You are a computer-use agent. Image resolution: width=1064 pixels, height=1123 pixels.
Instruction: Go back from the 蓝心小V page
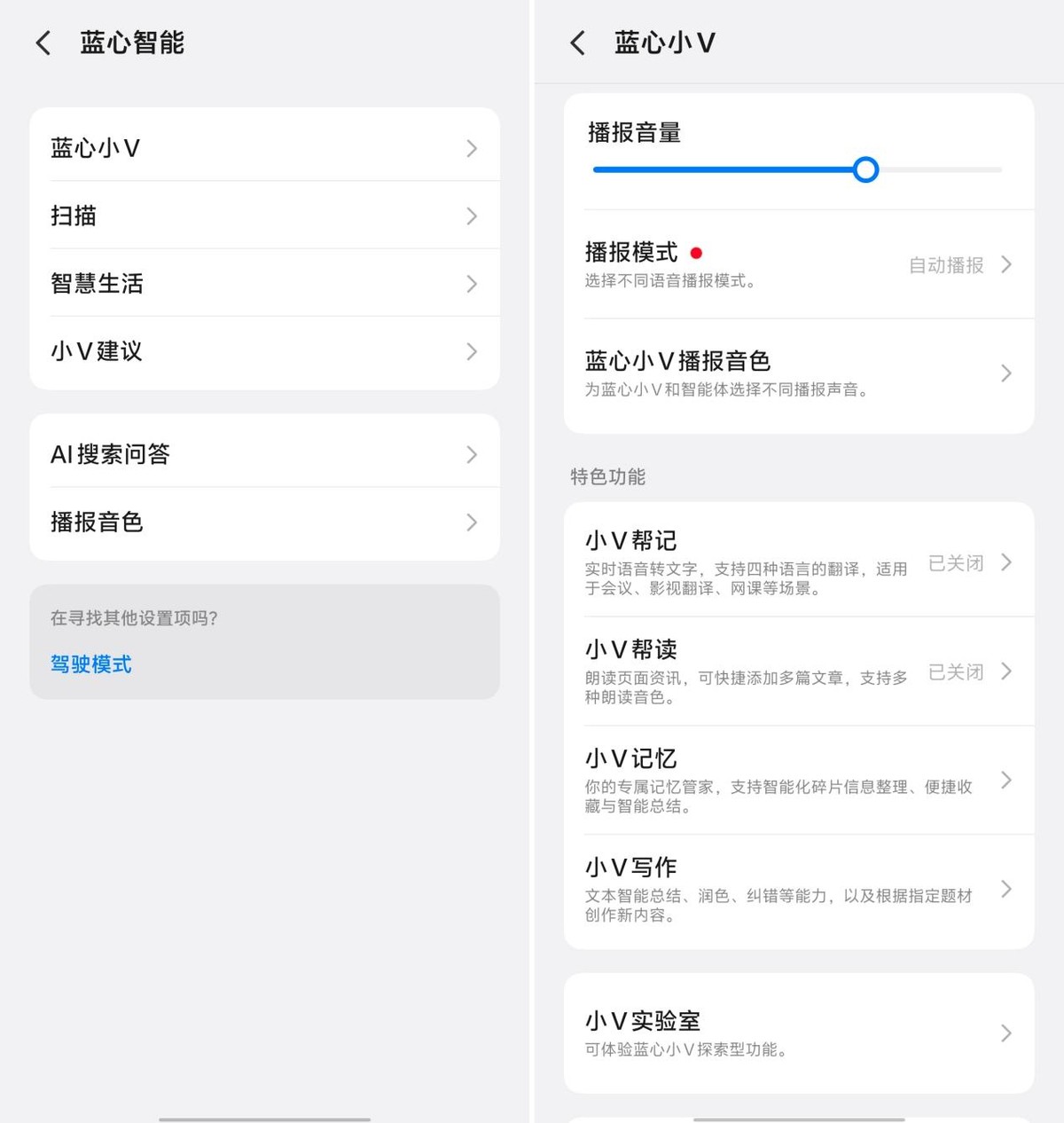pyautogui.click(x=578, y=43)
